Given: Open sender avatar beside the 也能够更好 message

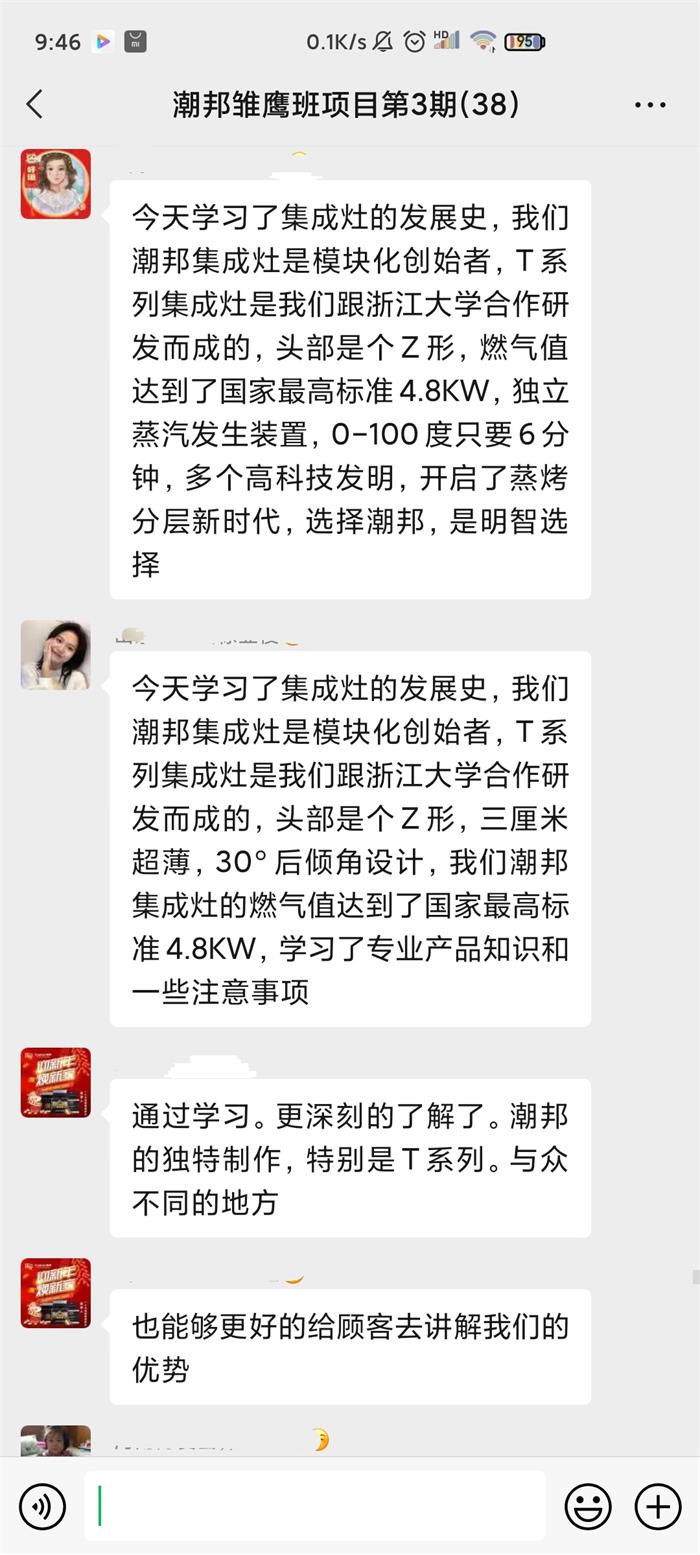Looking at the screenshot, I should tap(56, 1293).
